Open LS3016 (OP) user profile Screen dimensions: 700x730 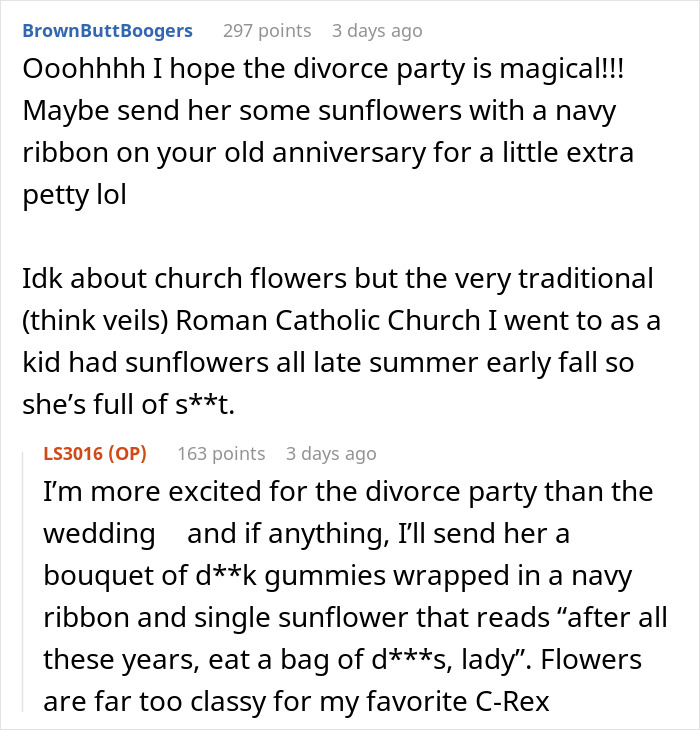tap(95, 453)
